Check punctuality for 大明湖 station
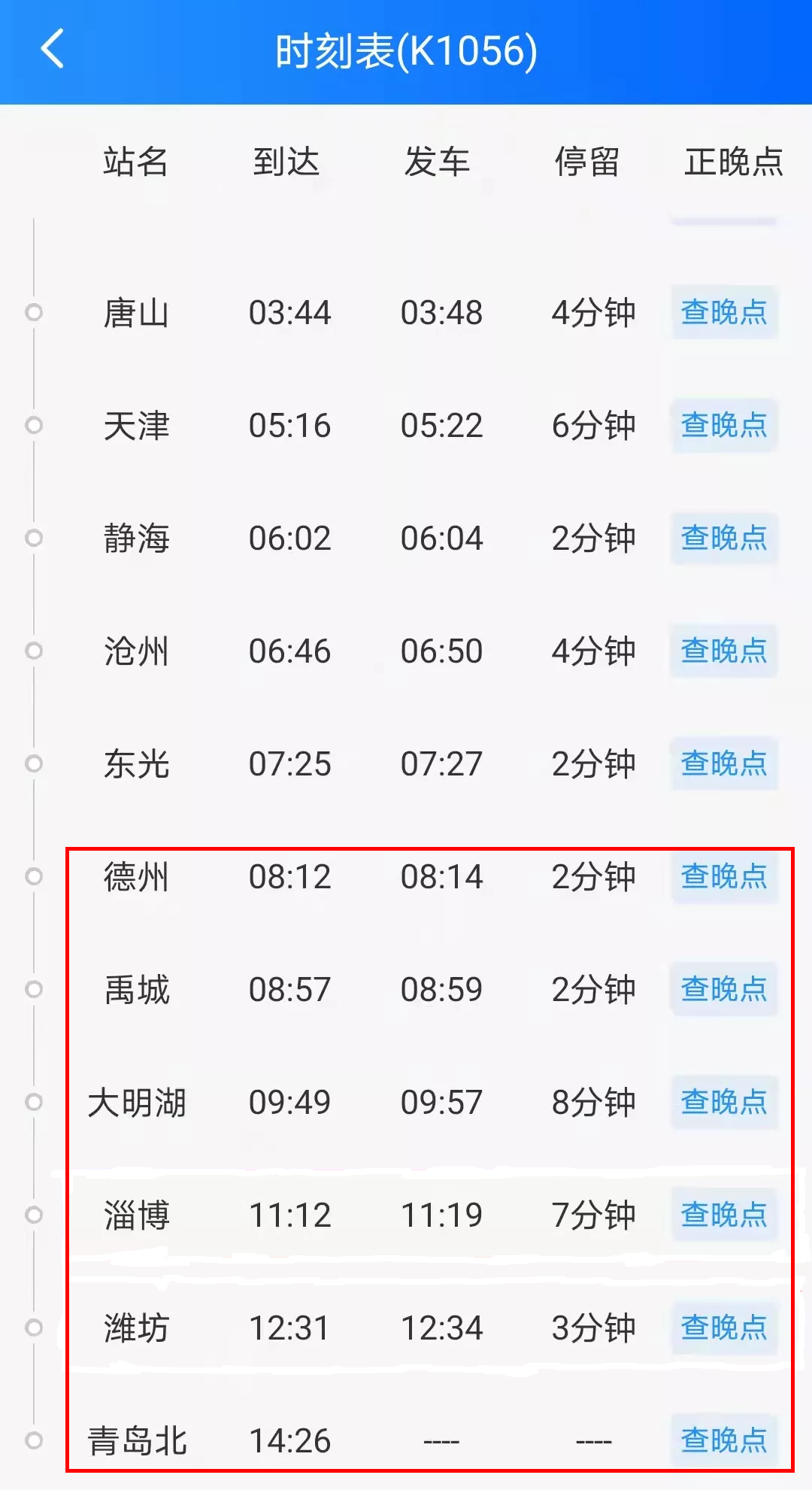 (x=723, y=1101)
